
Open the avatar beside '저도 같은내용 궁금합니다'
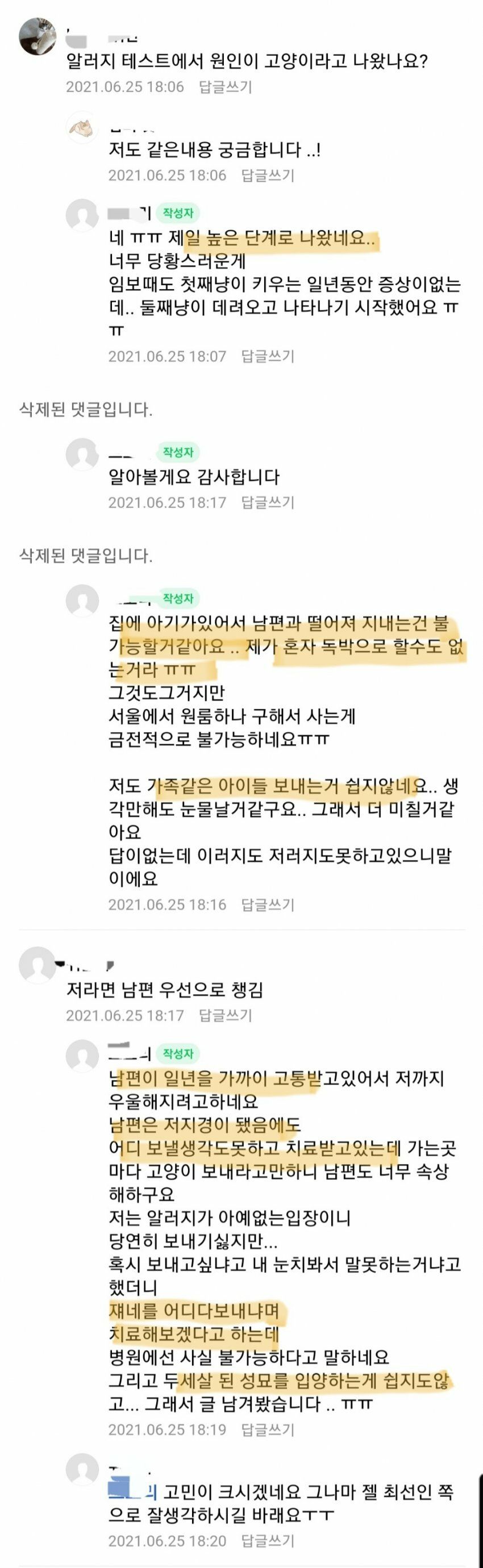click(x=82, y=127)
